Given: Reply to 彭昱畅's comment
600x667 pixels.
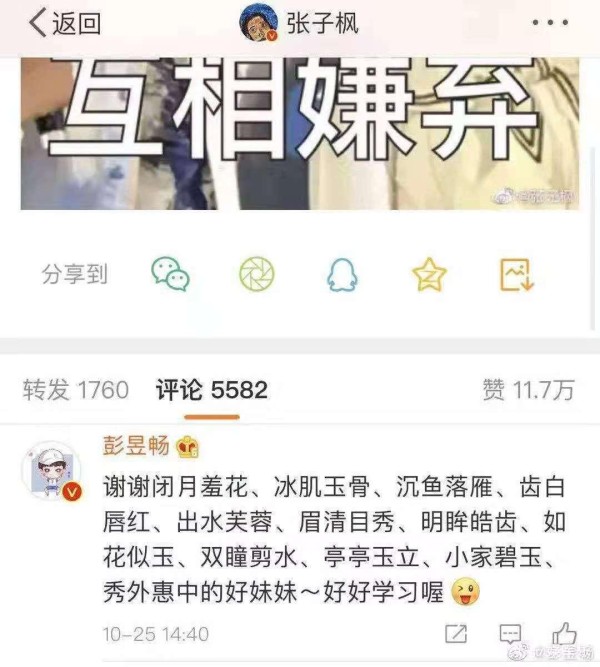Looking at the screenshot, I should click(510, 633).
